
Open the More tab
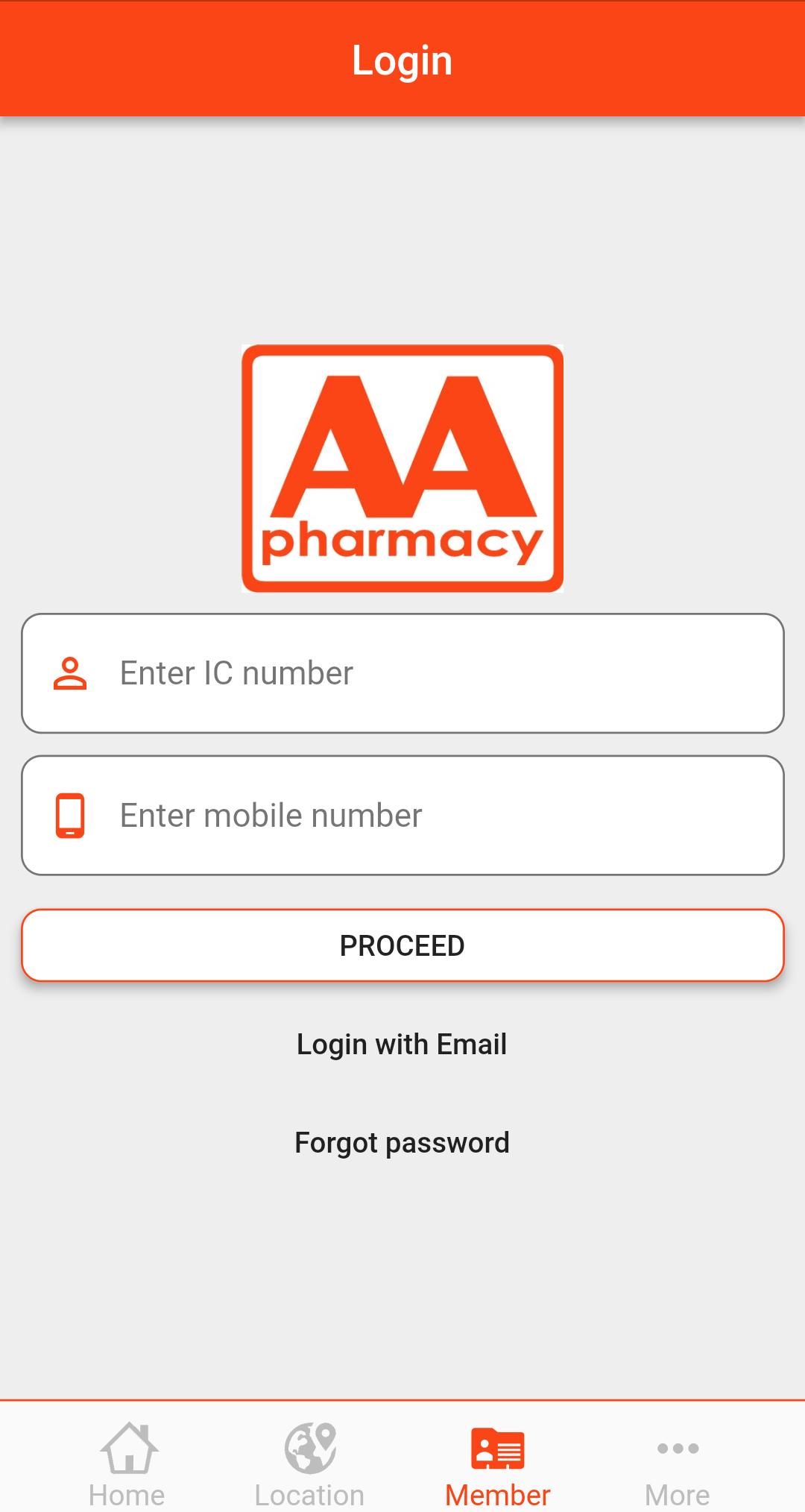tap(677, 1464)
